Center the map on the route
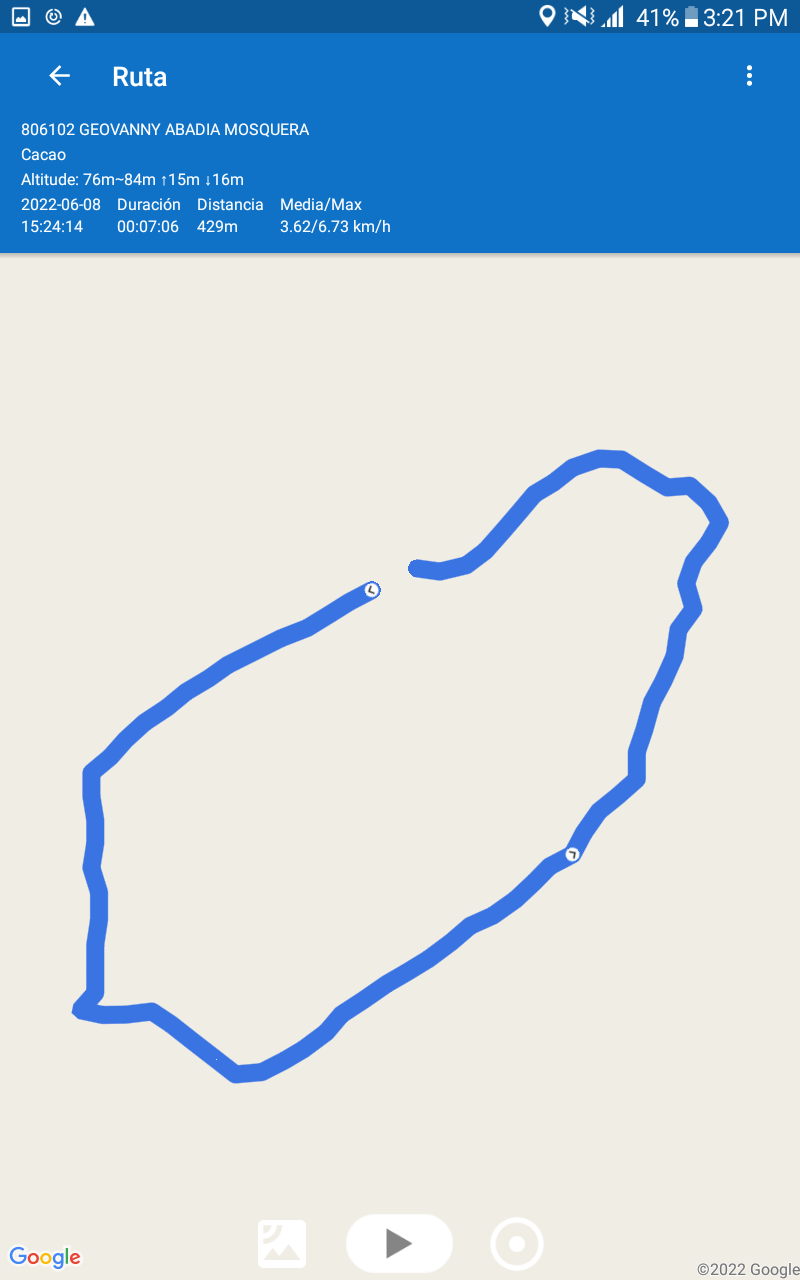The image size is (800, 1280). point(517,1244)
